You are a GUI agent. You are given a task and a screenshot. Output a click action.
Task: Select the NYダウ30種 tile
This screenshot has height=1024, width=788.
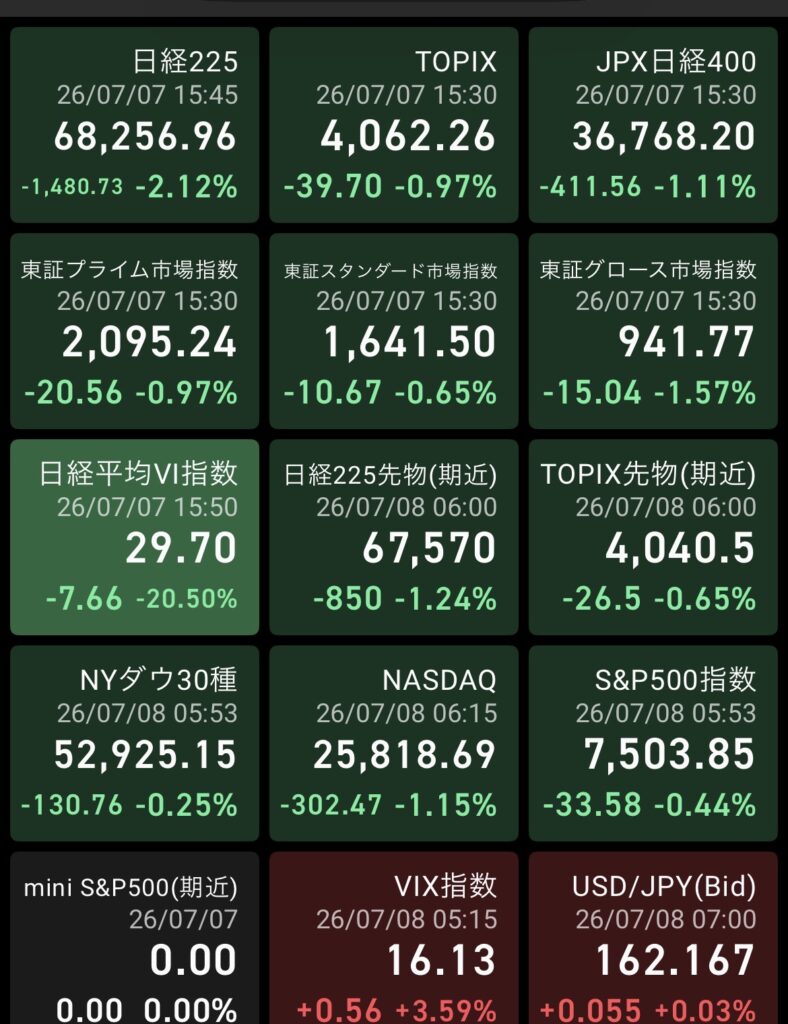(134, 743)
